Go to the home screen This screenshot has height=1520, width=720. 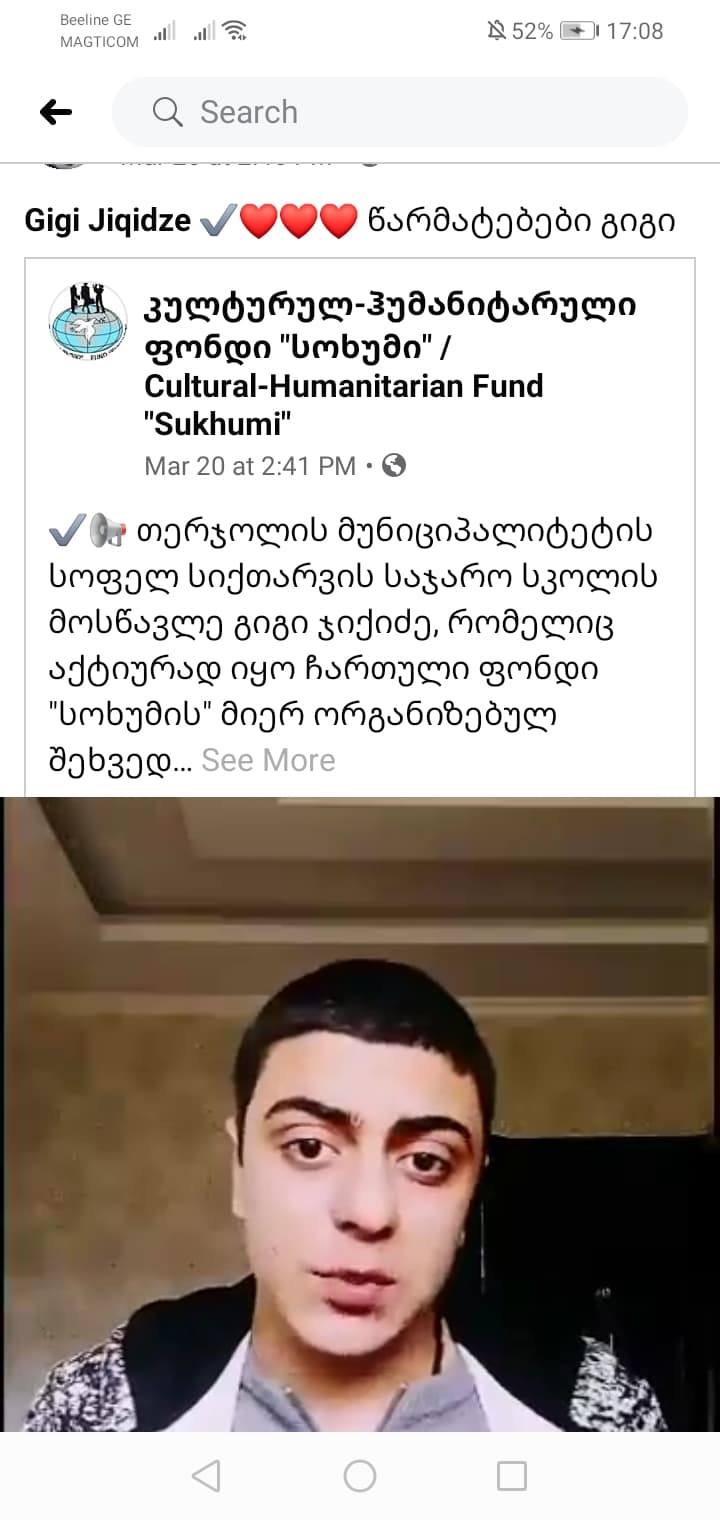pyautogui.click(x=360, y=1476)
